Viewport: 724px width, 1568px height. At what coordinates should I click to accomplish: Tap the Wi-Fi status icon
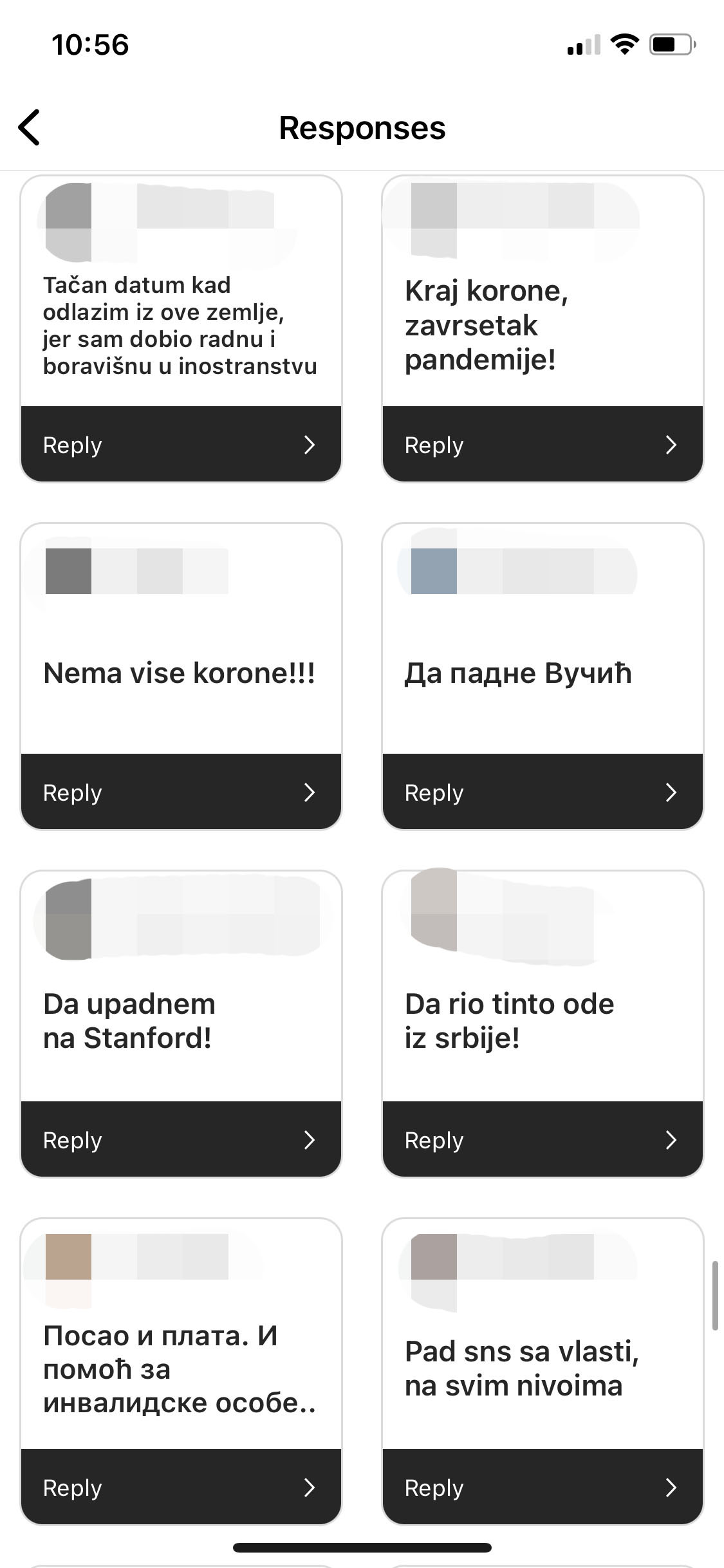point(623,44)
